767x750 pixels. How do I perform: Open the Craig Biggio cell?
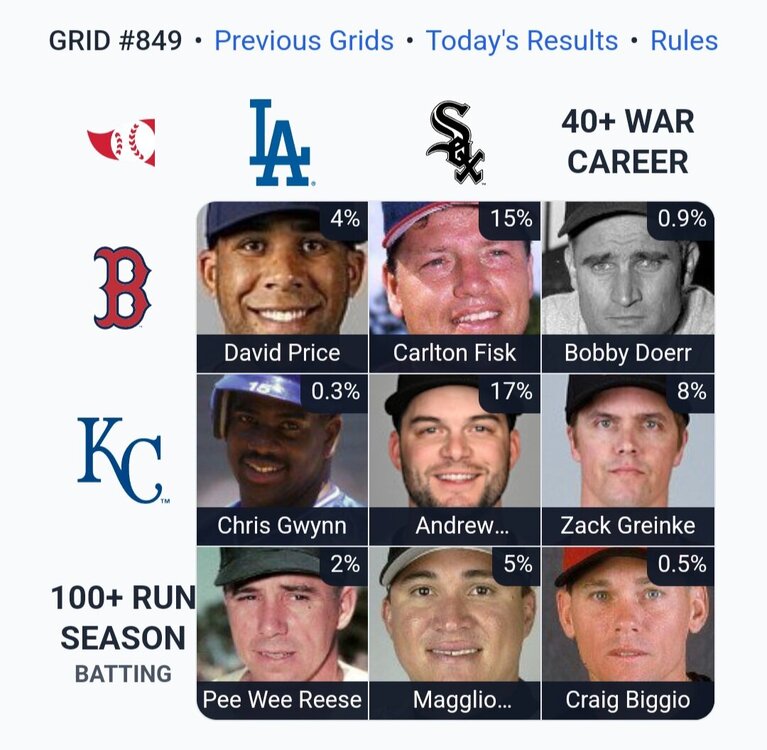click(x=628, y=633)
